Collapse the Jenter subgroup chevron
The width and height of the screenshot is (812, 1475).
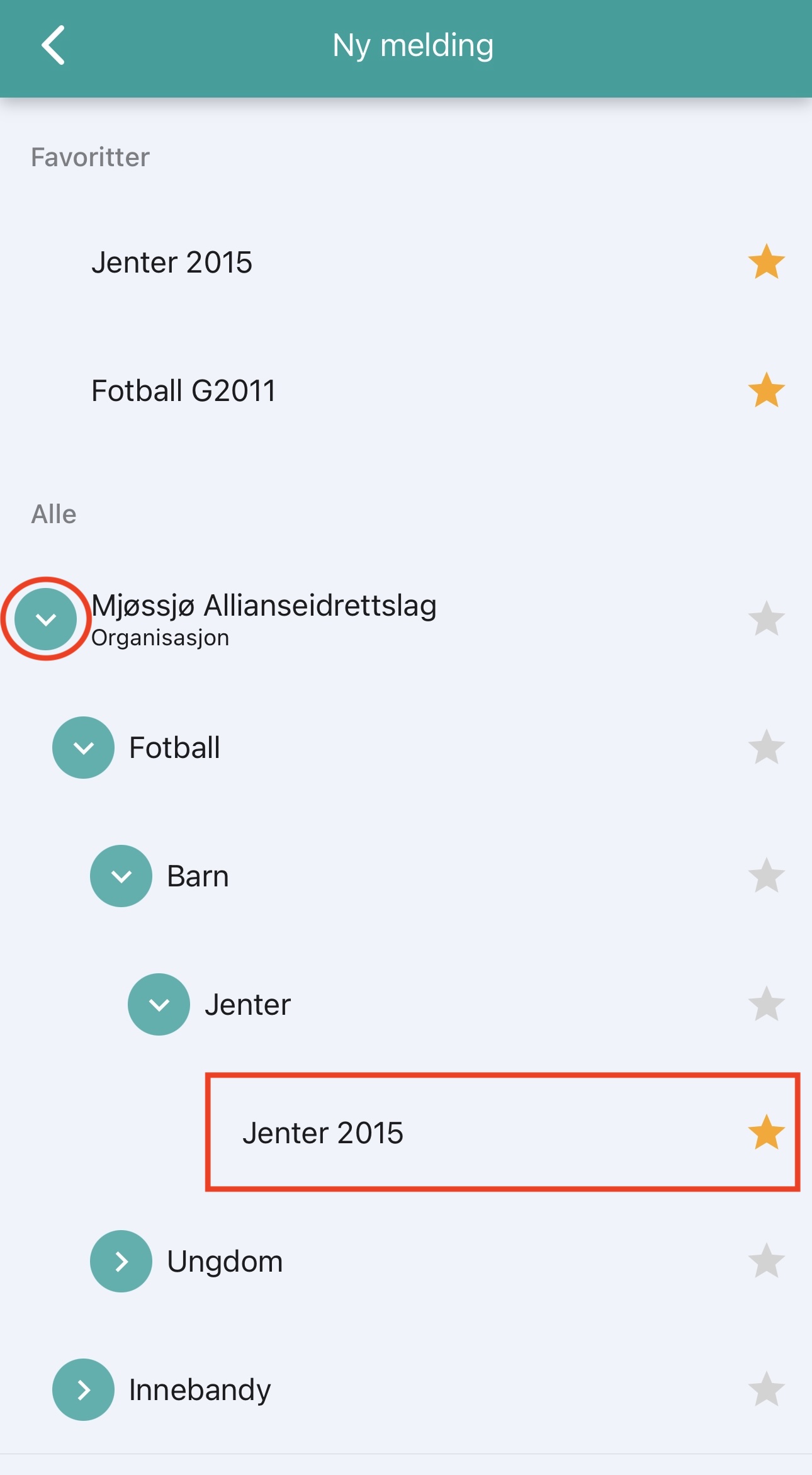coord(159,1005)
